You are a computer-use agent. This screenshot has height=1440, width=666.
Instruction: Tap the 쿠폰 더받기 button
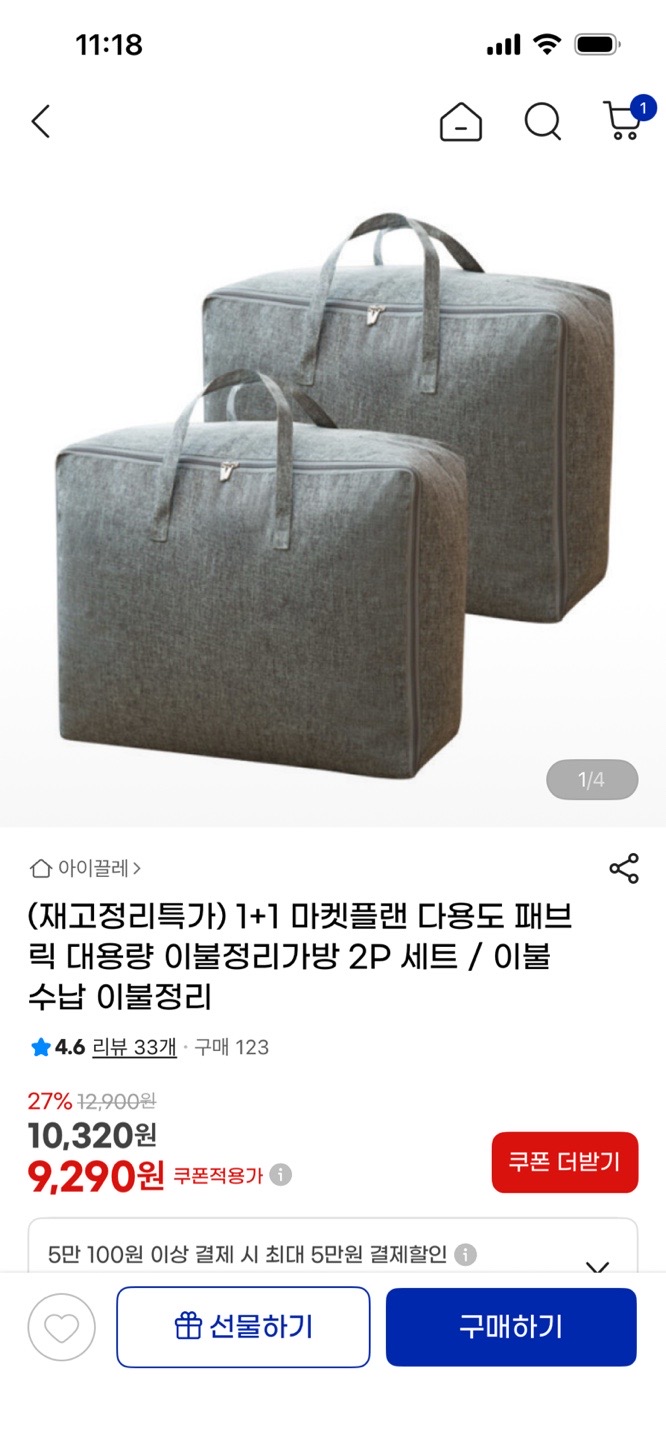tap(564, 1162)
